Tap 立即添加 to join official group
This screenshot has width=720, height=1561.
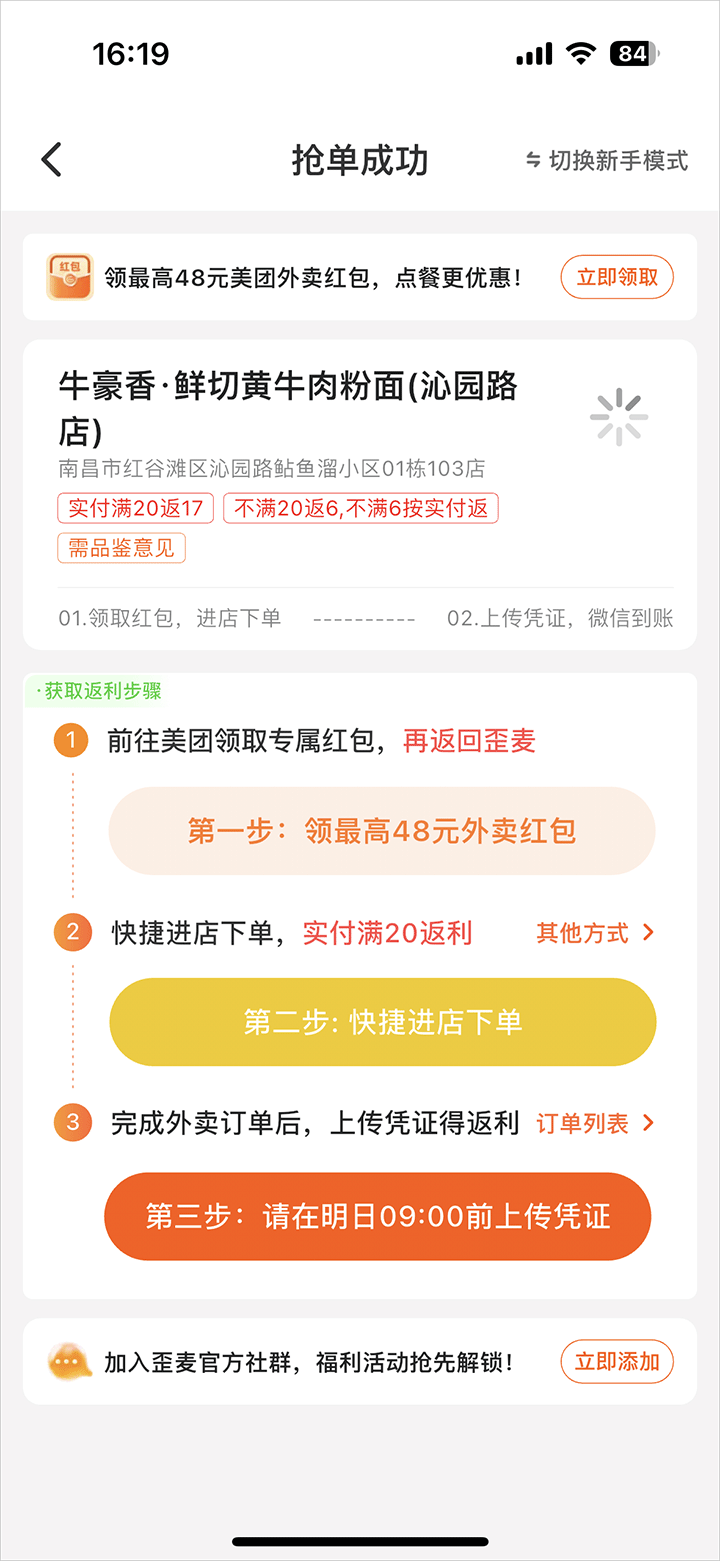pyautogui.click(x=617, y=1361)
